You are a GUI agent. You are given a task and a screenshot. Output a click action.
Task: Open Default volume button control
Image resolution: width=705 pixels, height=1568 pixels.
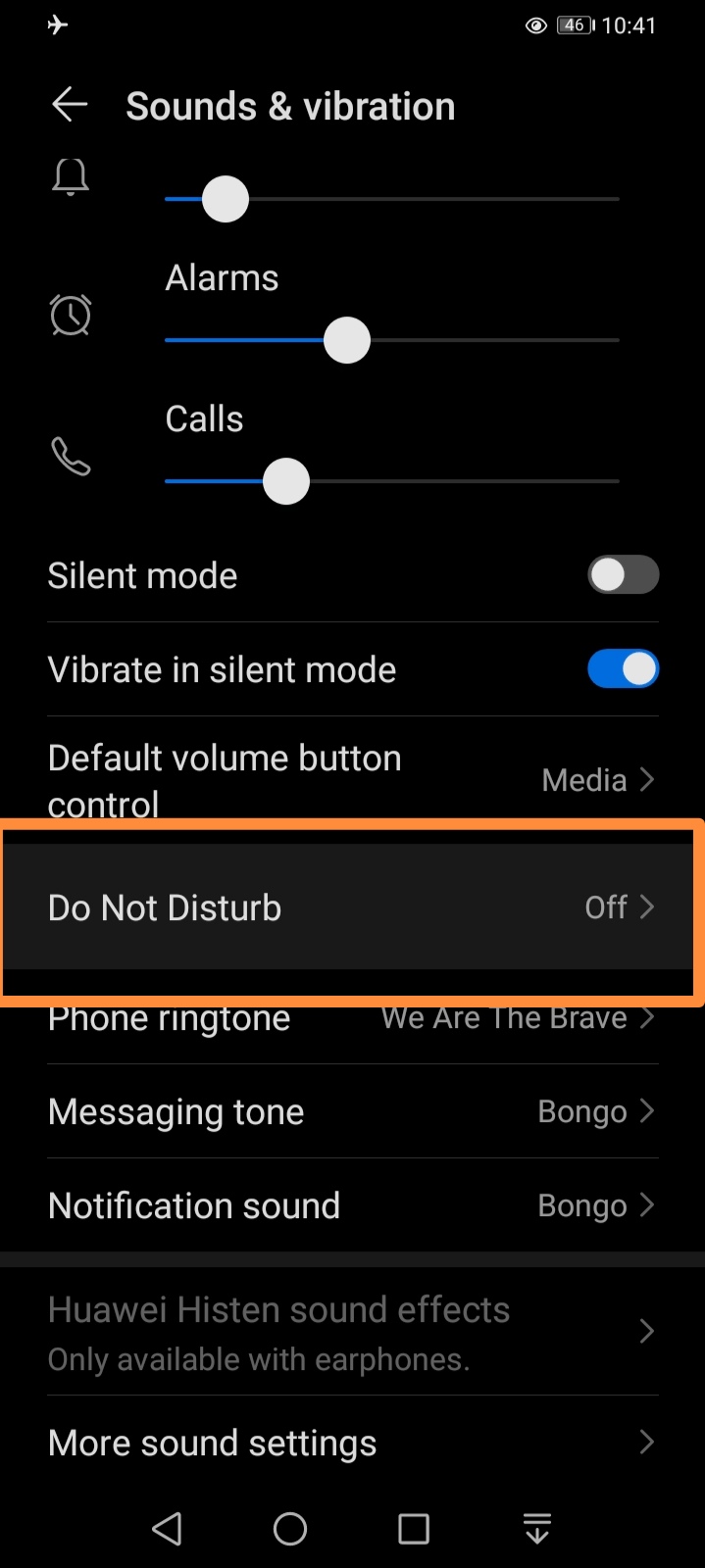[352, 779]
